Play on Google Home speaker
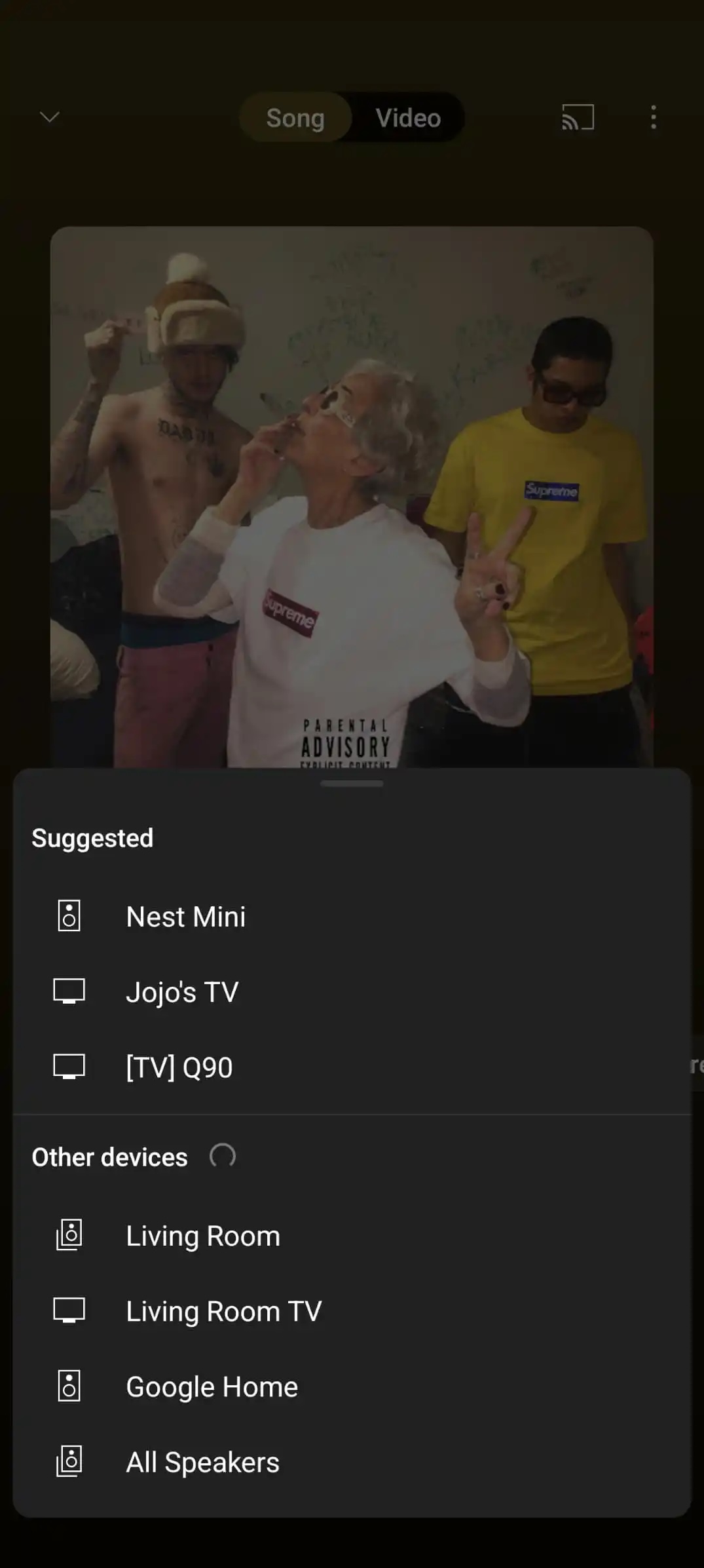 [x=212, y=1386]
